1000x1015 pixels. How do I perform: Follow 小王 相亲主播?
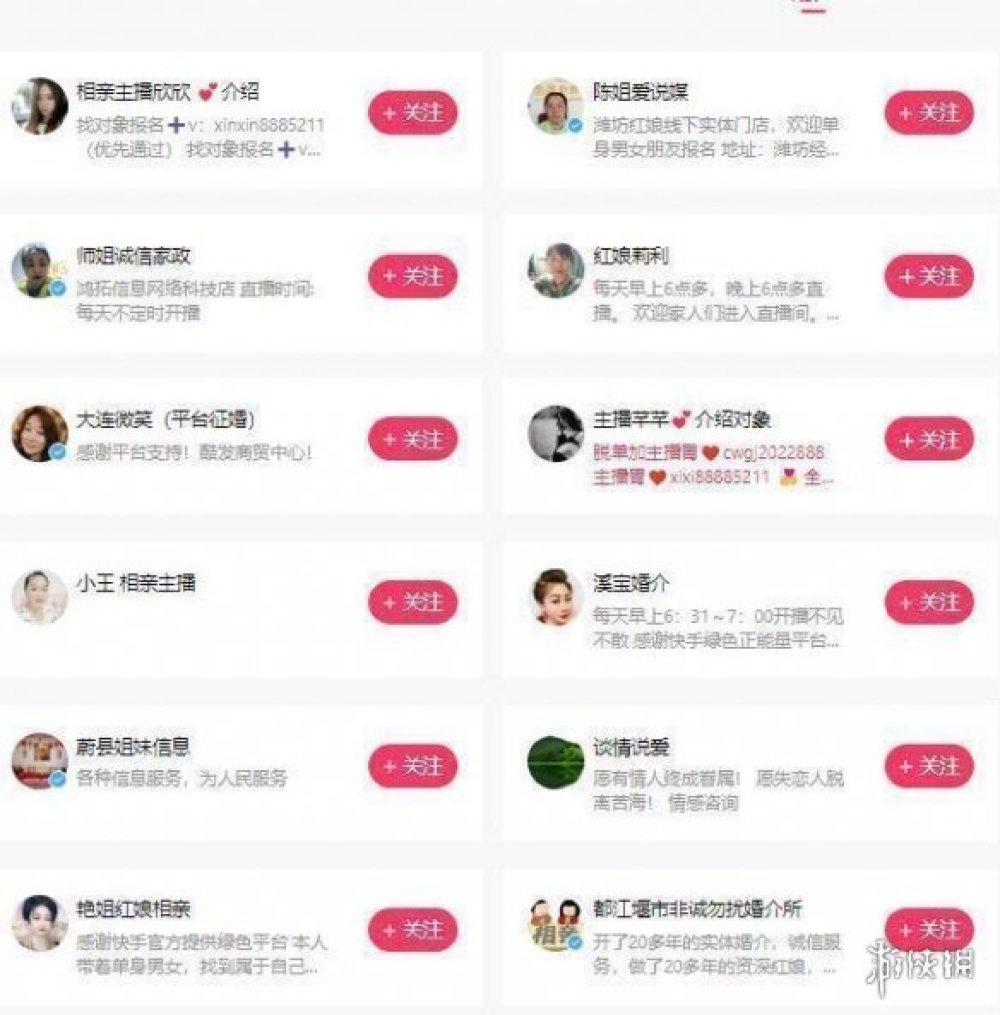412,602
